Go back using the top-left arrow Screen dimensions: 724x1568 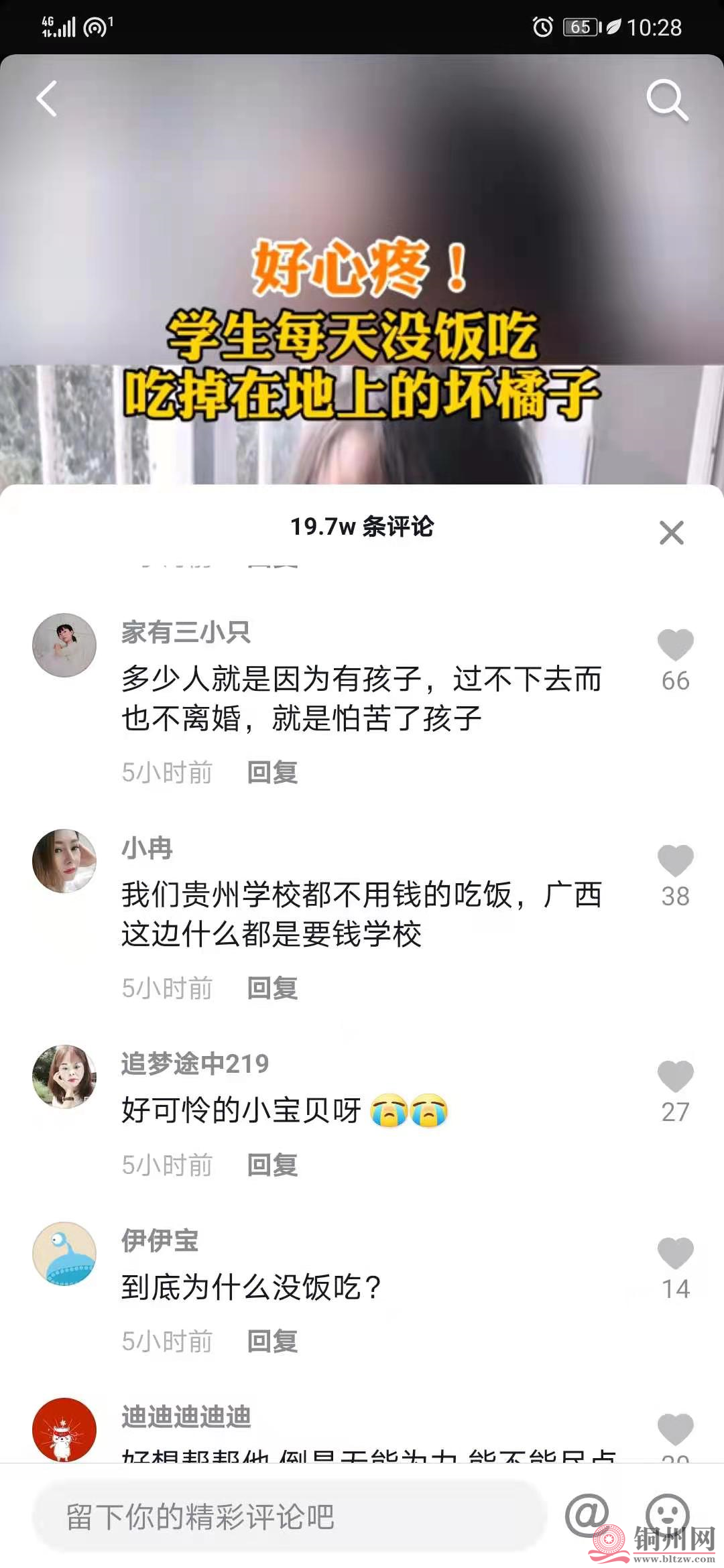(x=47, y=99)
